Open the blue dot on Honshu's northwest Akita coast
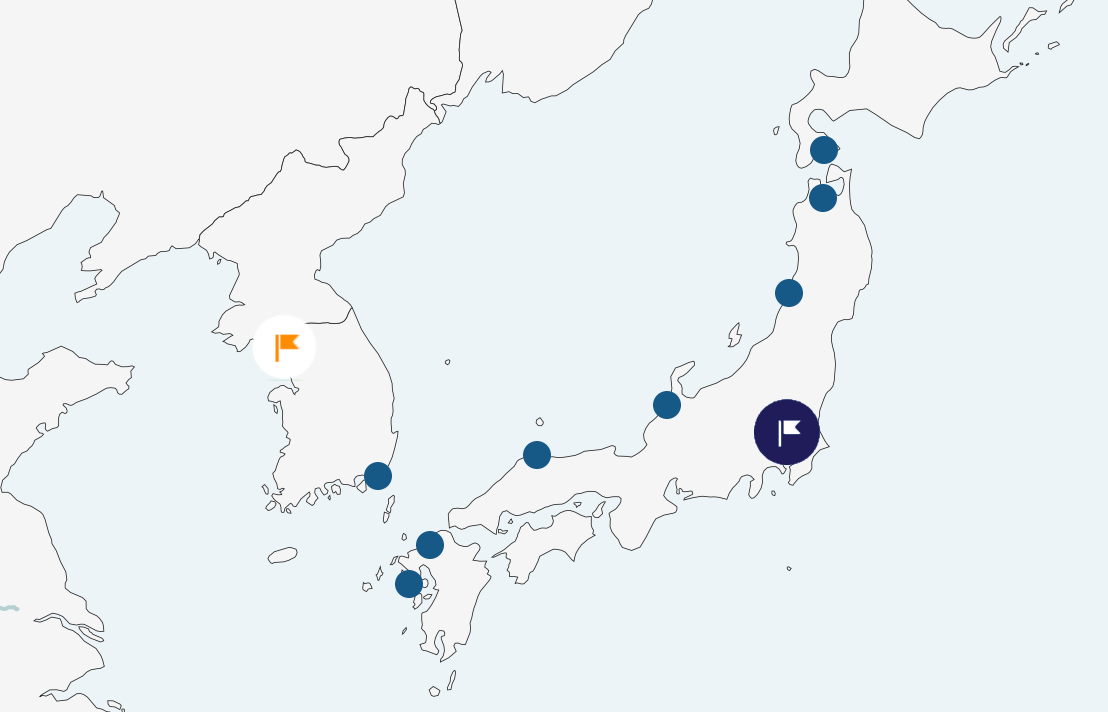 click(x=789, y=293)
